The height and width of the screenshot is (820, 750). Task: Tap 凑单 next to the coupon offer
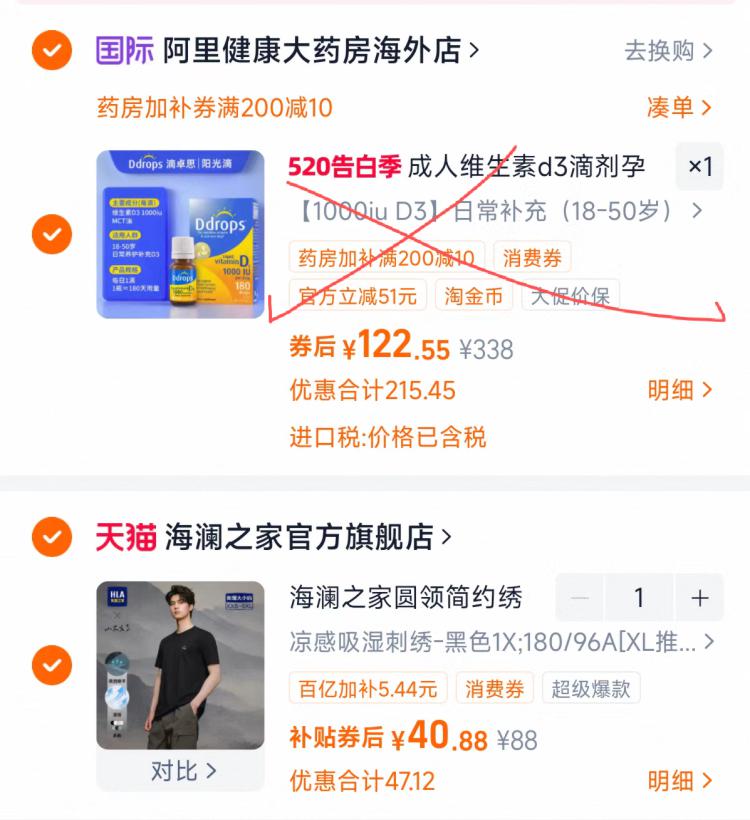pyautogui.click(x=679, y=107)
